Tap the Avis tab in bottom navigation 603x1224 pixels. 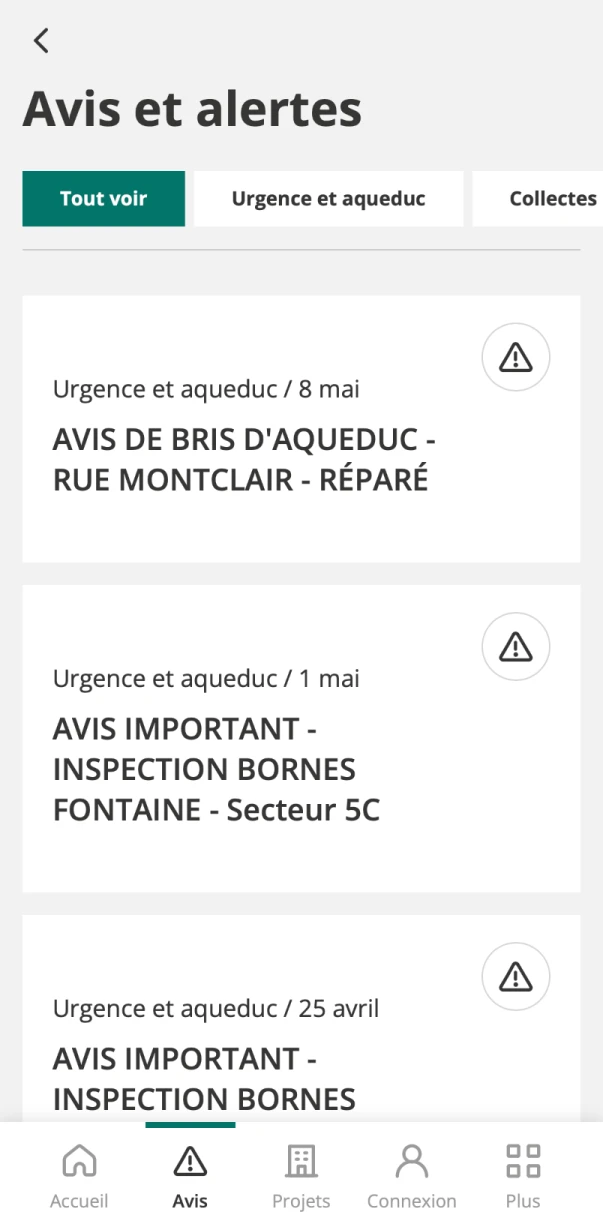pos(190,1177)
